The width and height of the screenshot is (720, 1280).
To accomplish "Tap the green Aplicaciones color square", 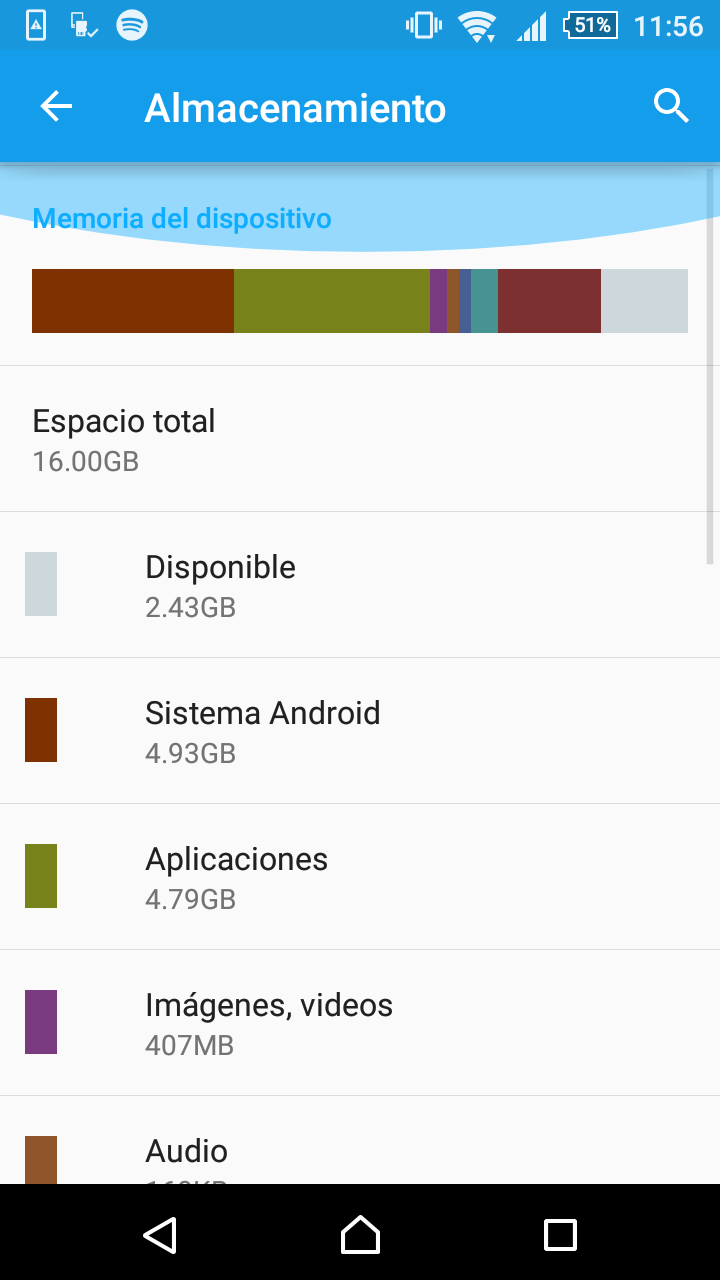I will 41,876.
